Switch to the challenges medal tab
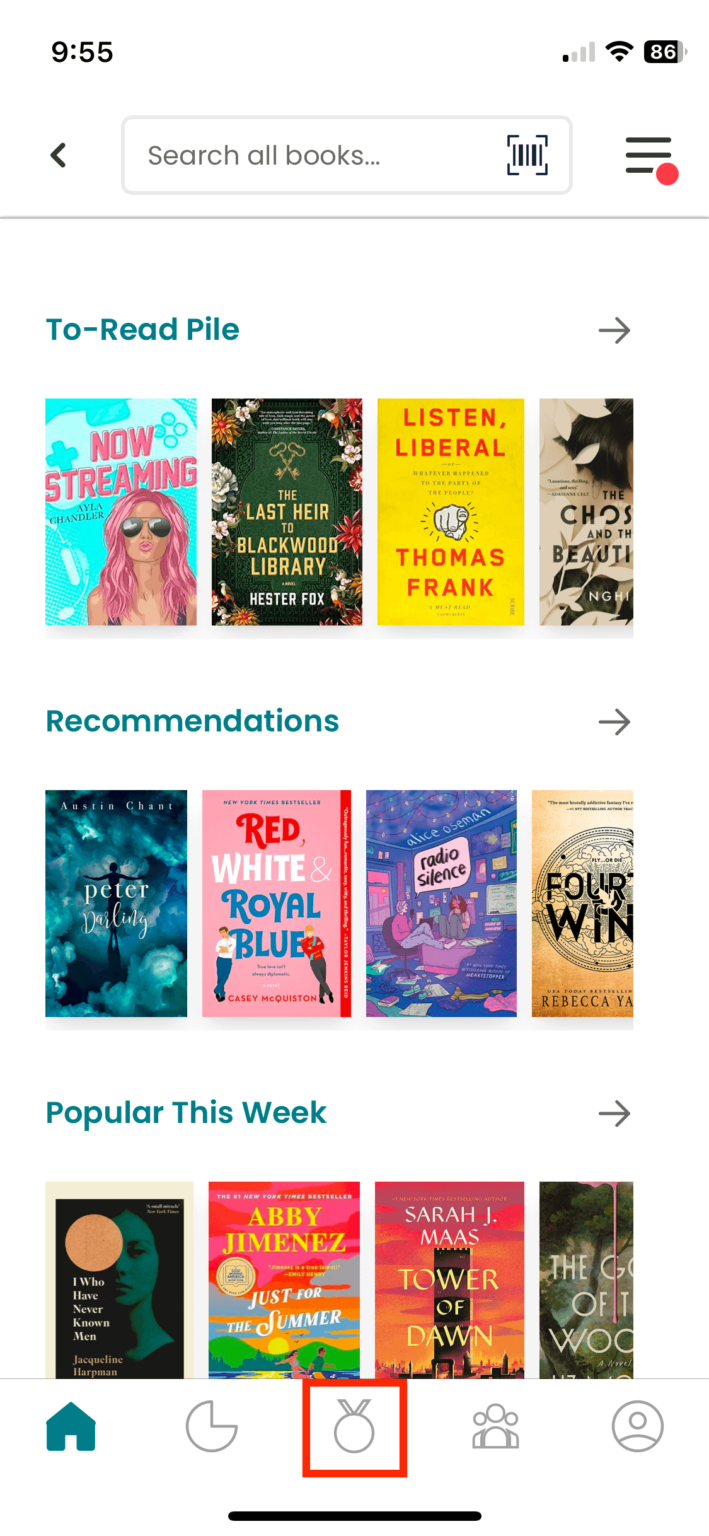The image size is (709, 1536). click(x=354, y=1427)
